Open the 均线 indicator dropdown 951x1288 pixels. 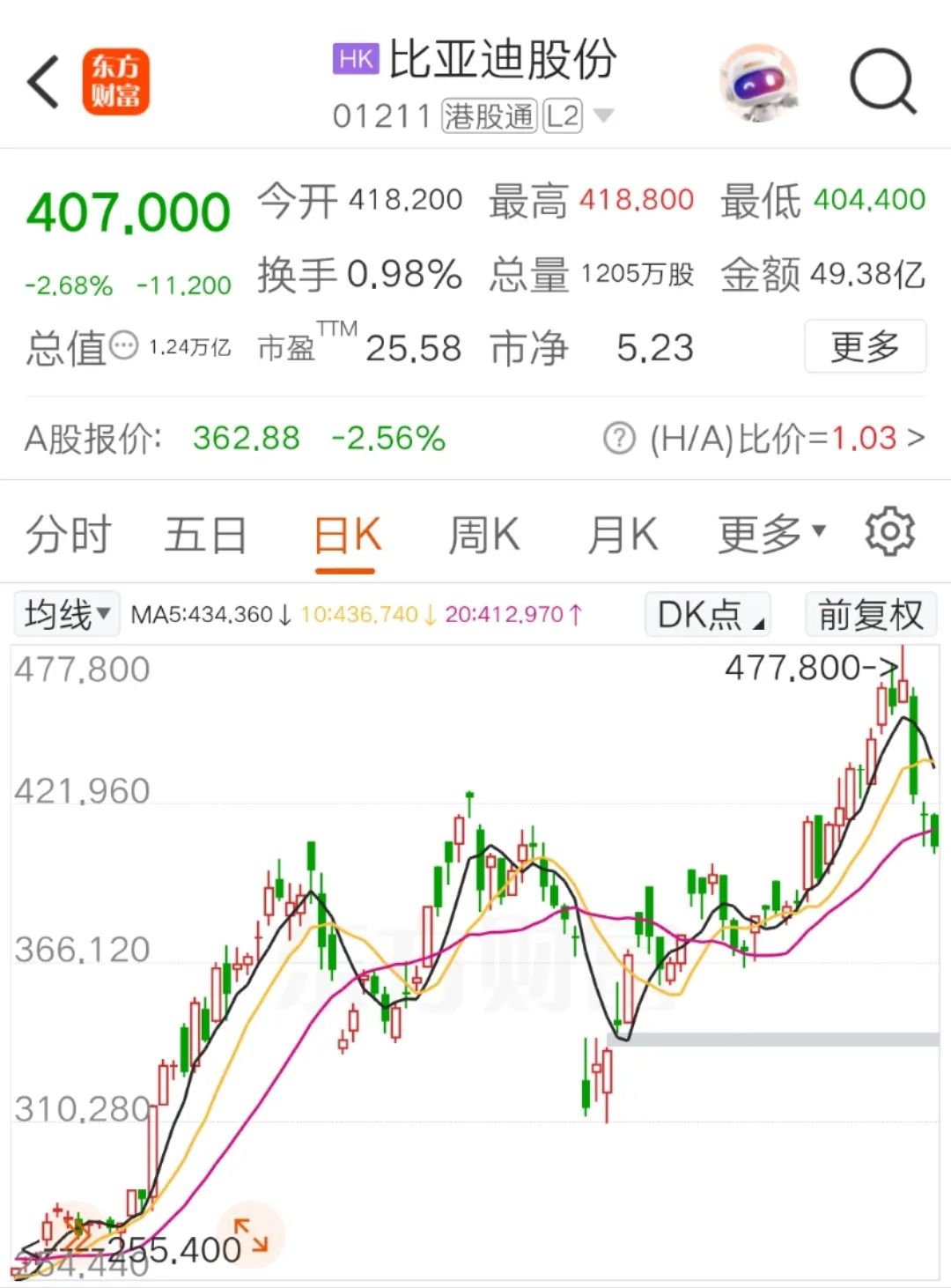pos(67,614)
